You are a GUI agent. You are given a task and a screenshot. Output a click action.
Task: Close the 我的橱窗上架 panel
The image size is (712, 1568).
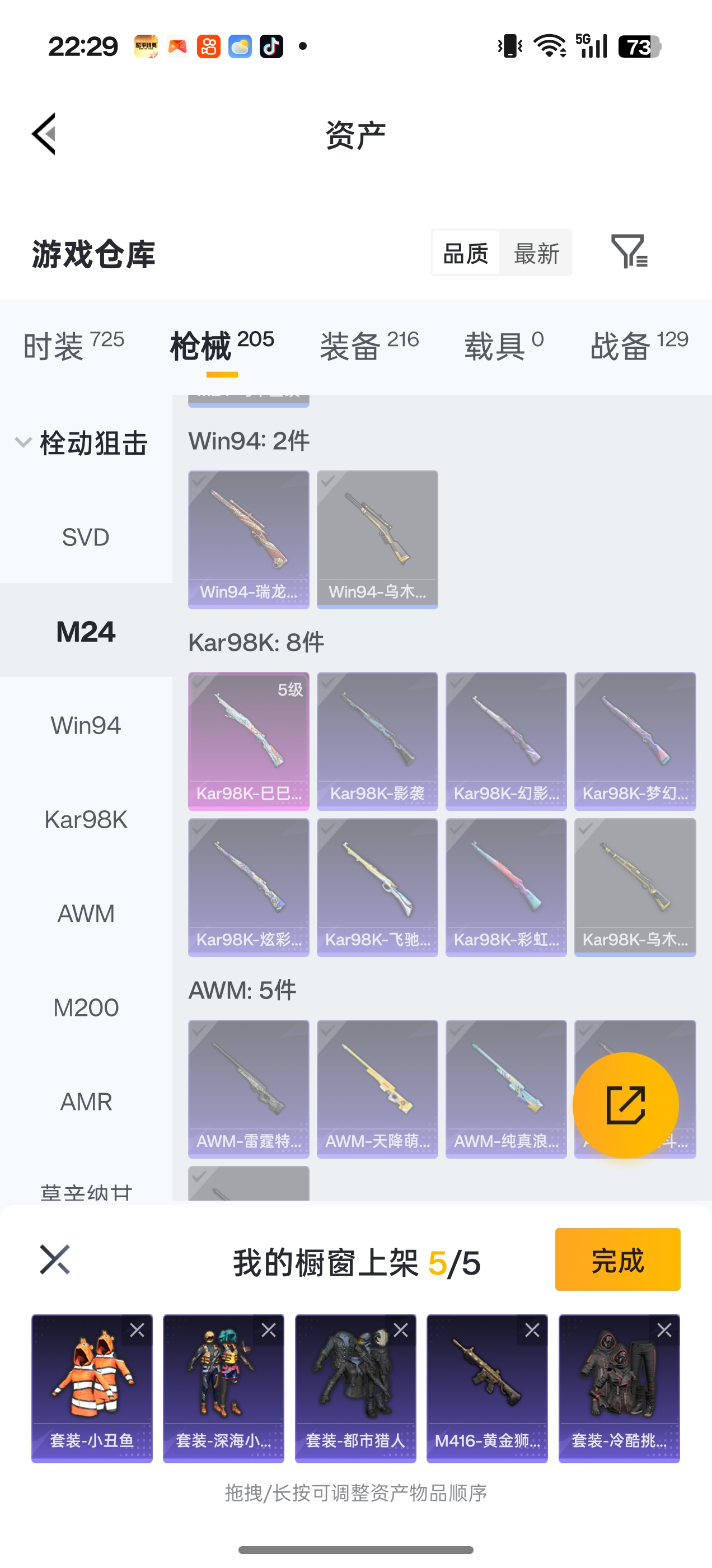(x=55, y=1259)
